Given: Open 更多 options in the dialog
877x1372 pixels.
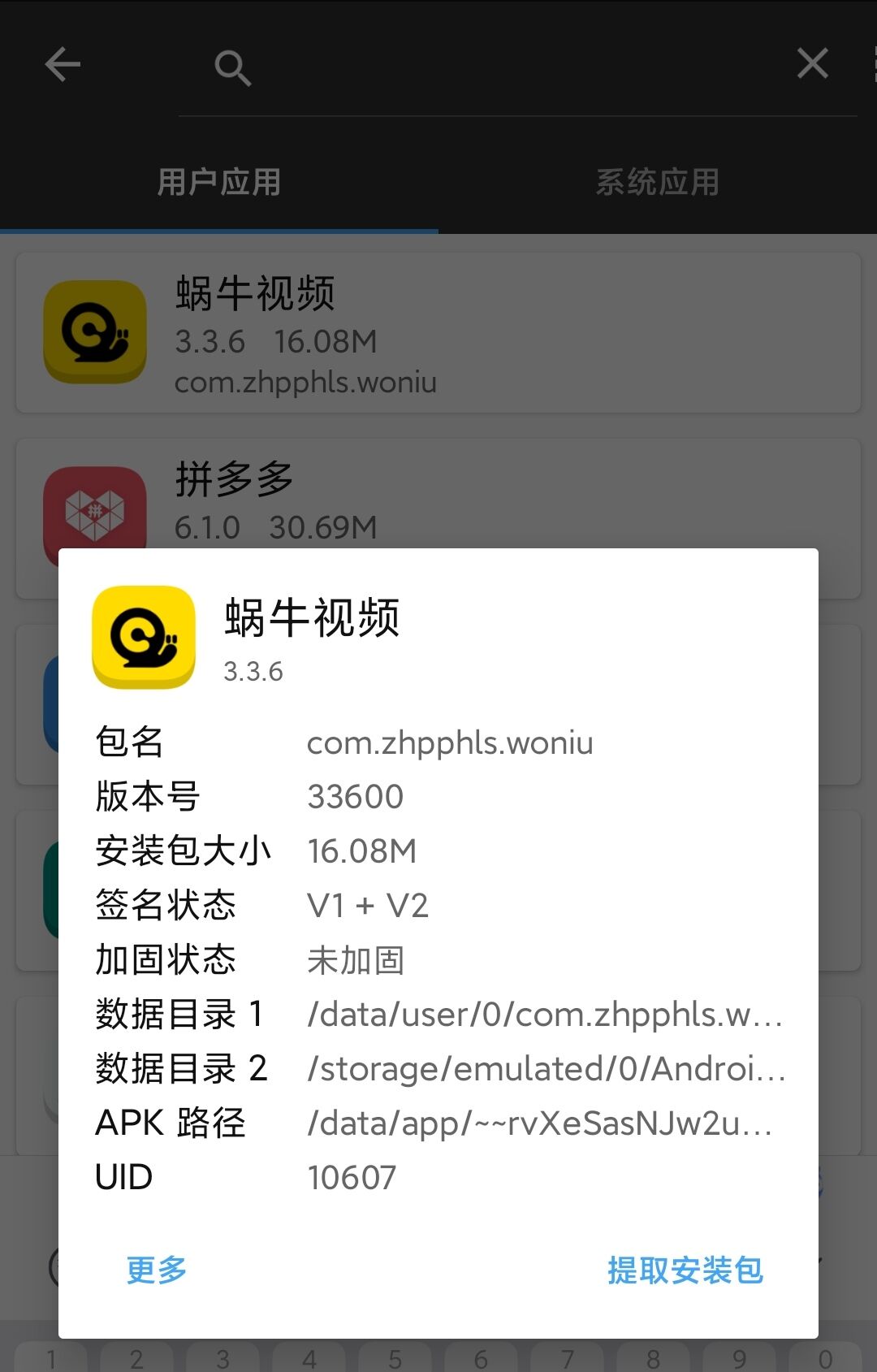Looking at the screenshot, I should coord(157,1270).
